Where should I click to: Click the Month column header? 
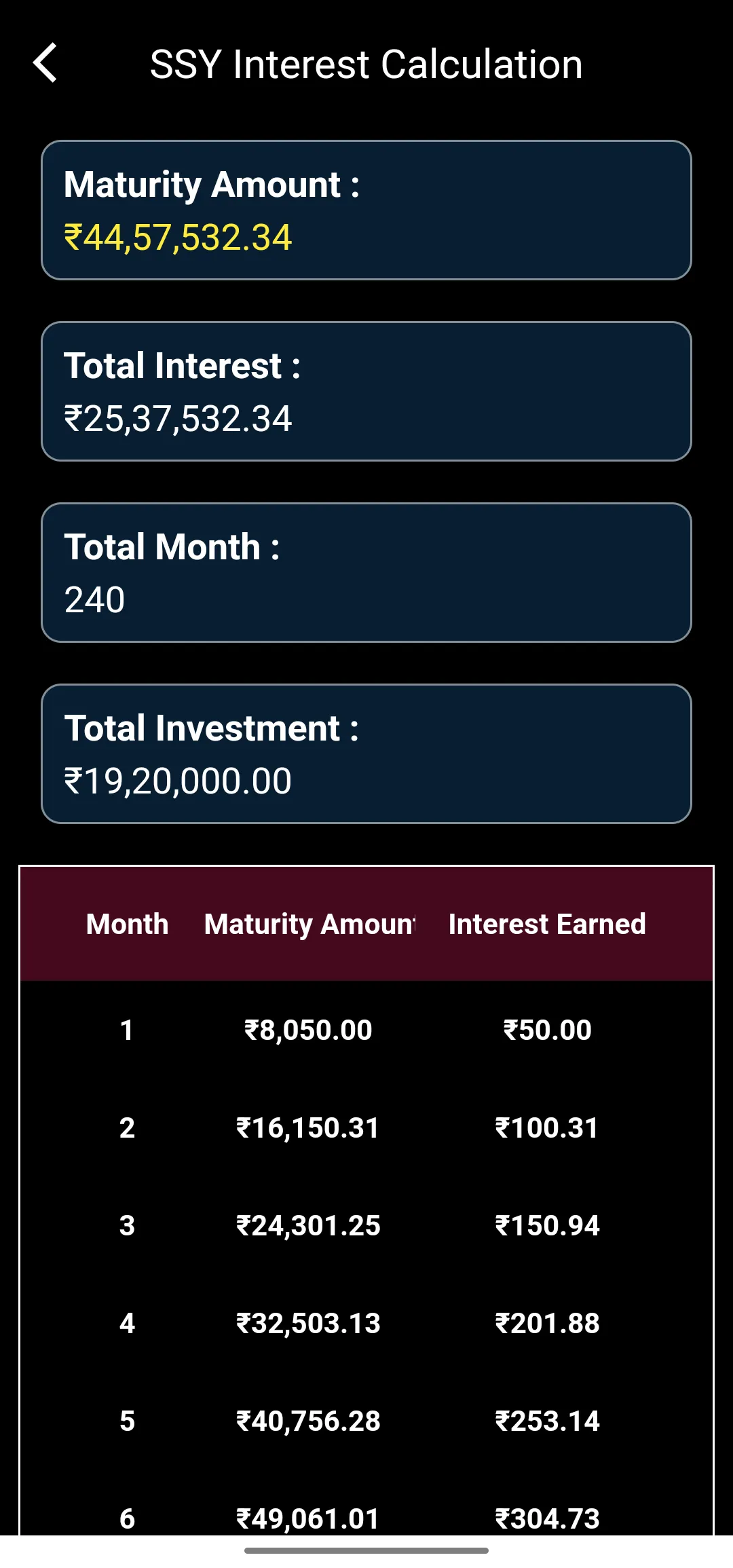pyautogui.click(x=127, y=924)
